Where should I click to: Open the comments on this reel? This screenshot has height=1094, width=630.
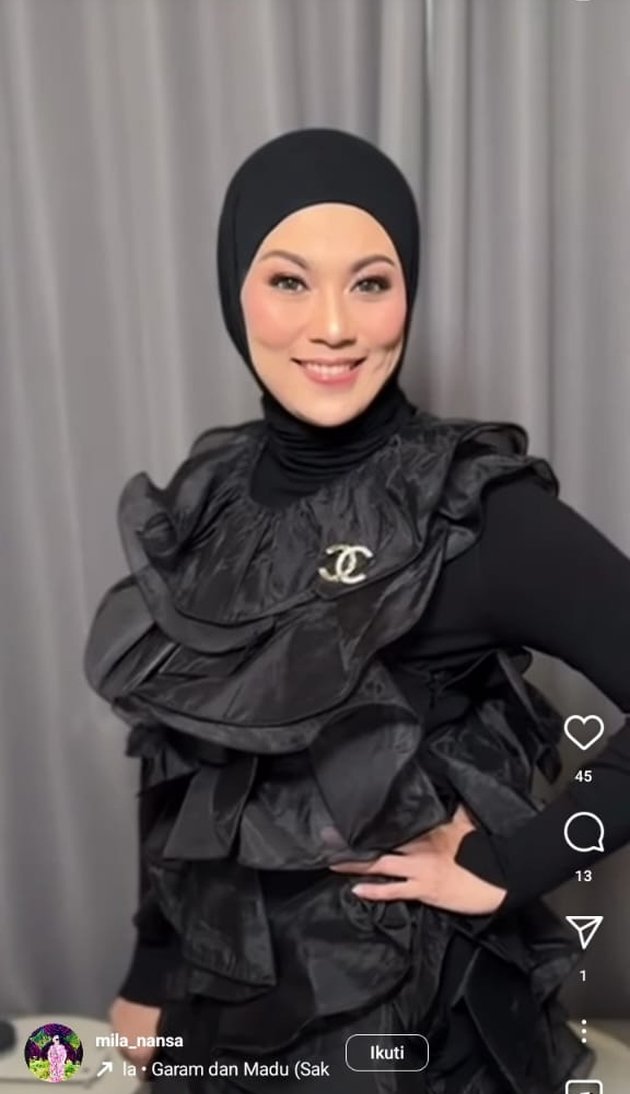tap(584, 832)
